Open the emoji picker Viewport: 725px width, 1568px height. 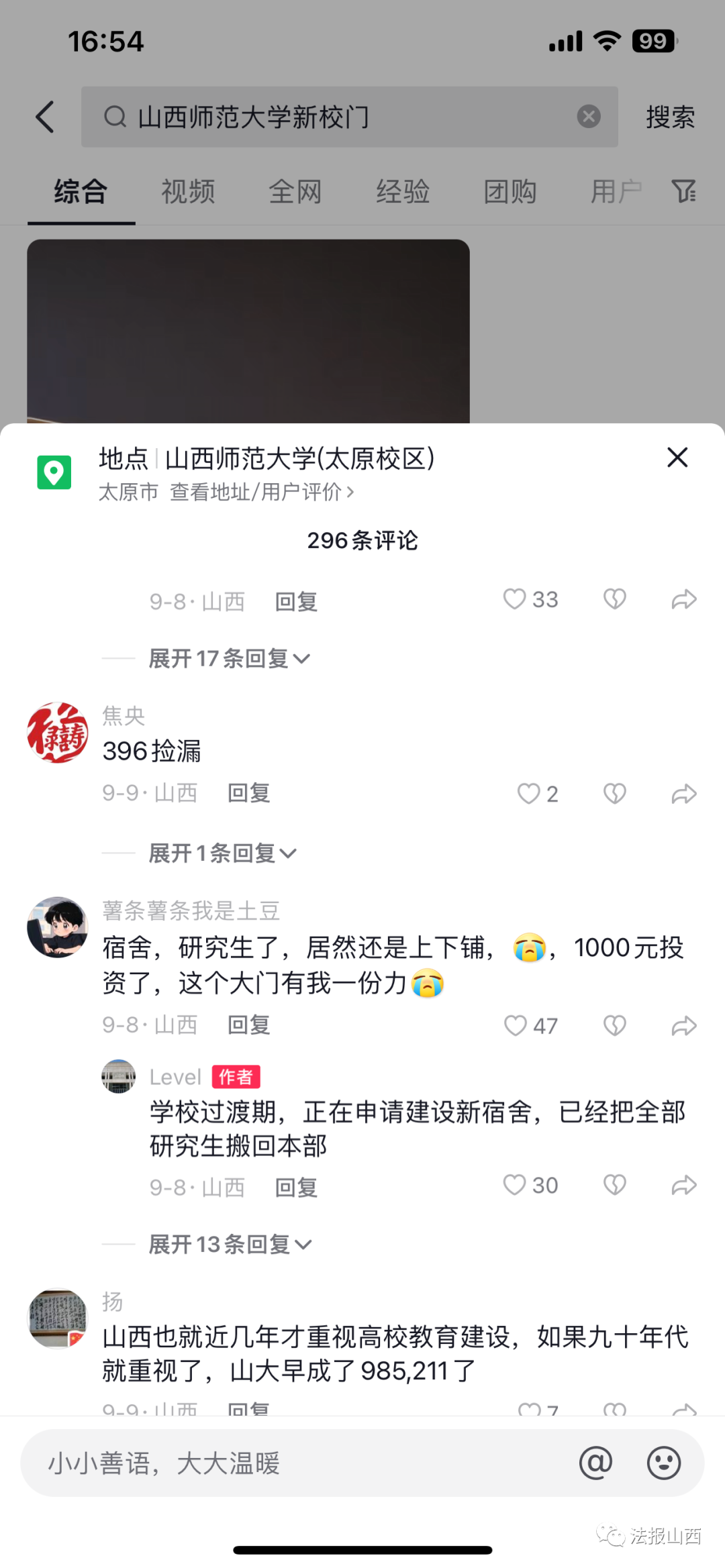point(663,1463)
